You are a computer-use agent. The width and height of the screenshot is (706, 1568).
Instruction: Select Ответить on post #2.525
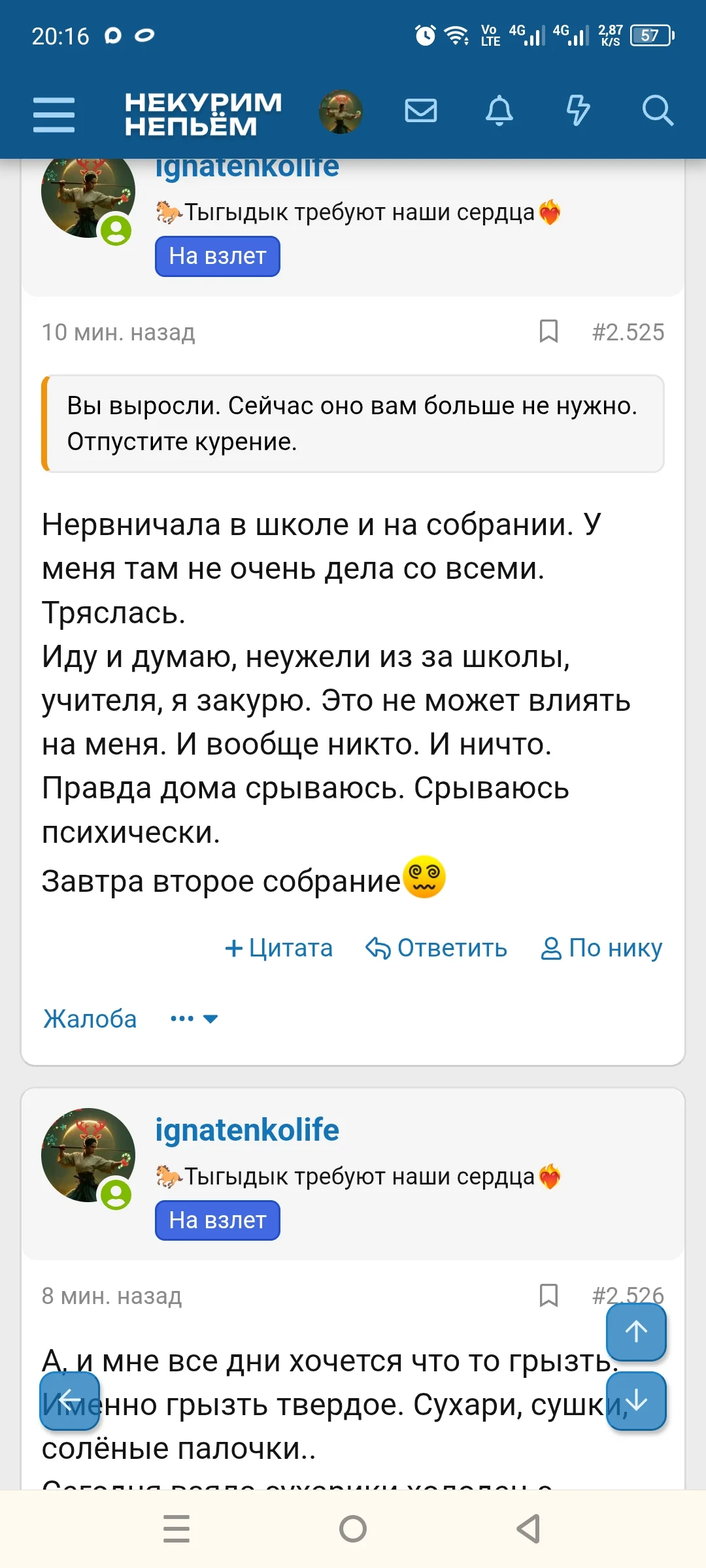(437, 948)
